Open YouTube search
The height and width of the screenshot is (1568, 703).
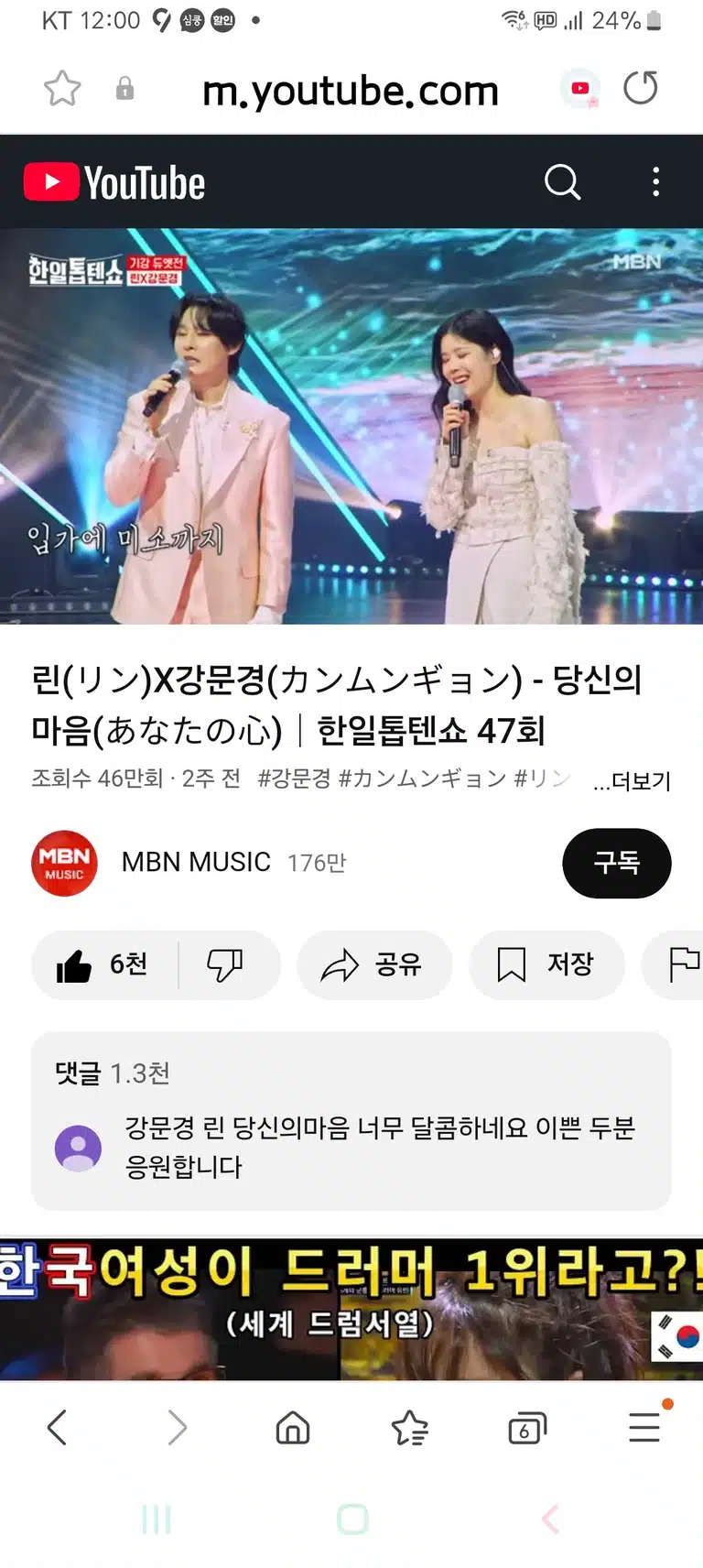tap(562, 181)
